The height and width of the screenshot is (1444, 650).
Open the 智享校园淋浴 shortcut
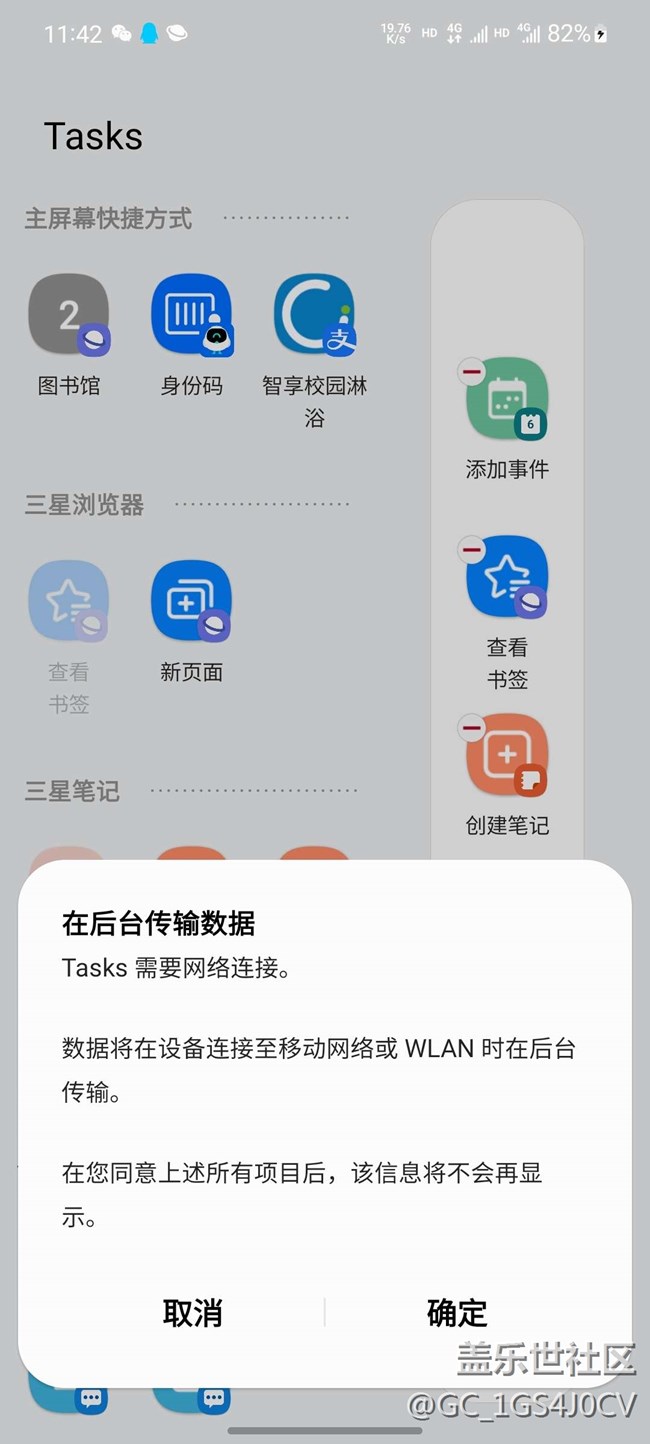(x=314, y=315)
